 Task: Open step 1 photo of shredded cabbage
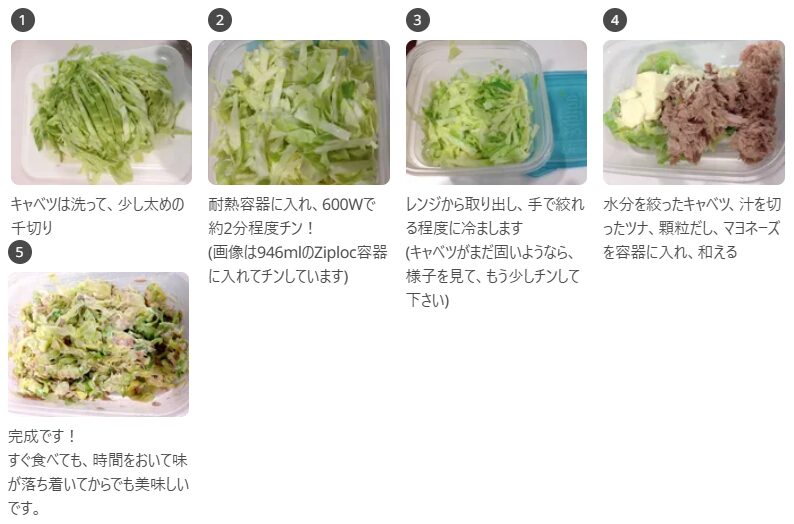coord(100,112)
